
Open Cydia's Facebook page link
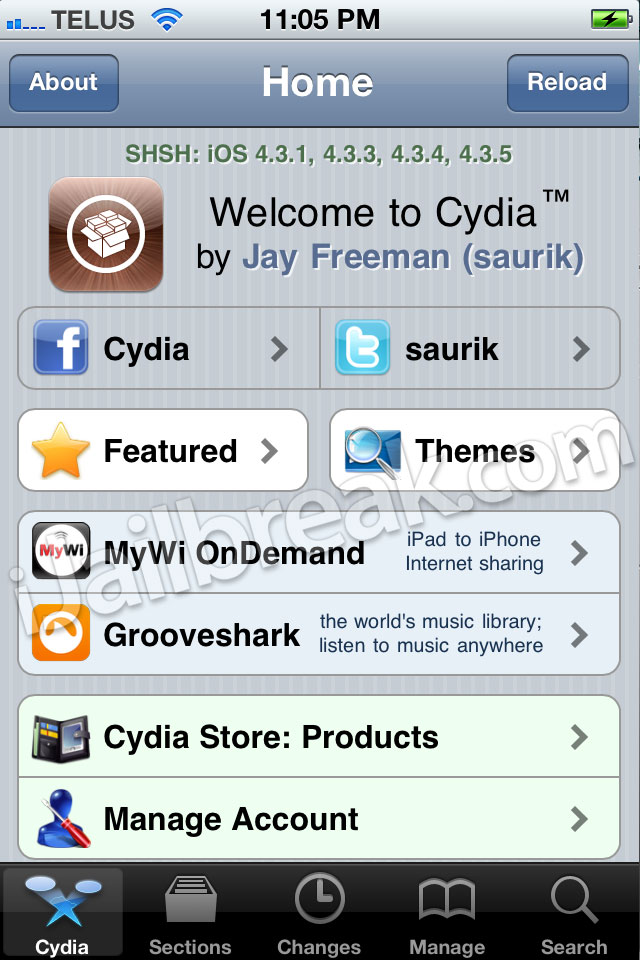click(169, 349)
